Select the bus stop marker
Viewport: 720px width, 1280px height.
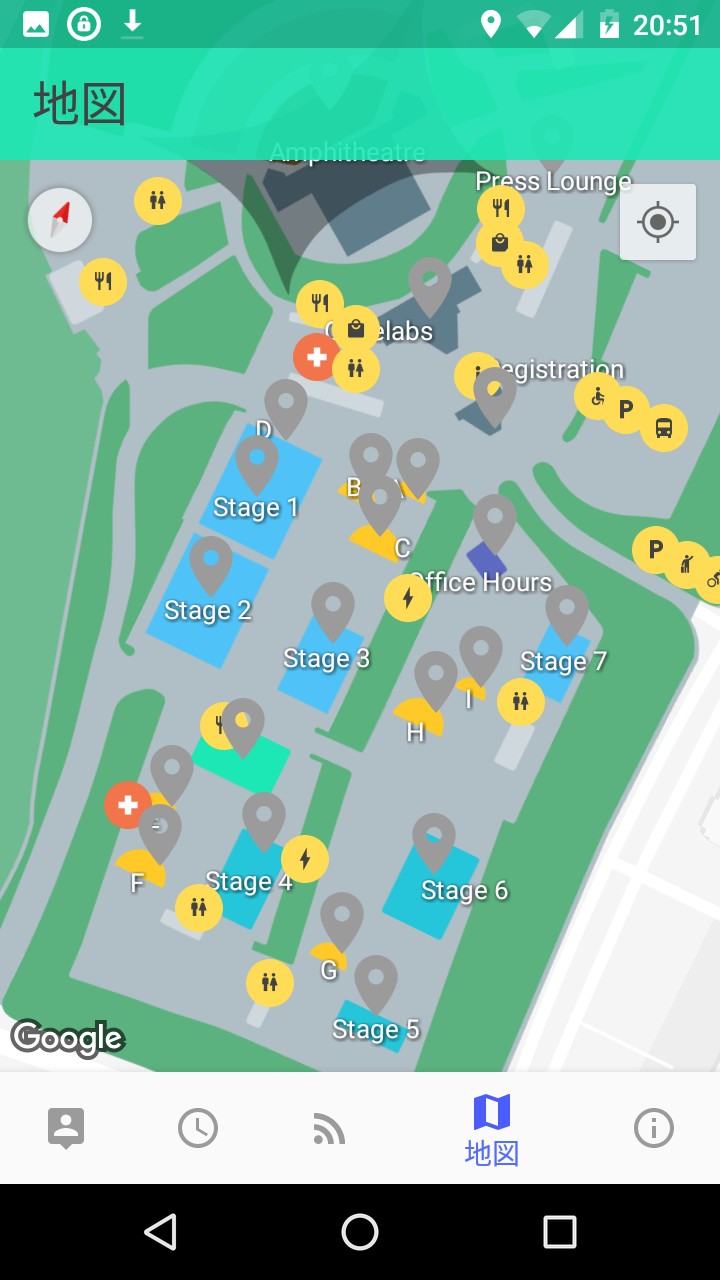tap(664, 428)
